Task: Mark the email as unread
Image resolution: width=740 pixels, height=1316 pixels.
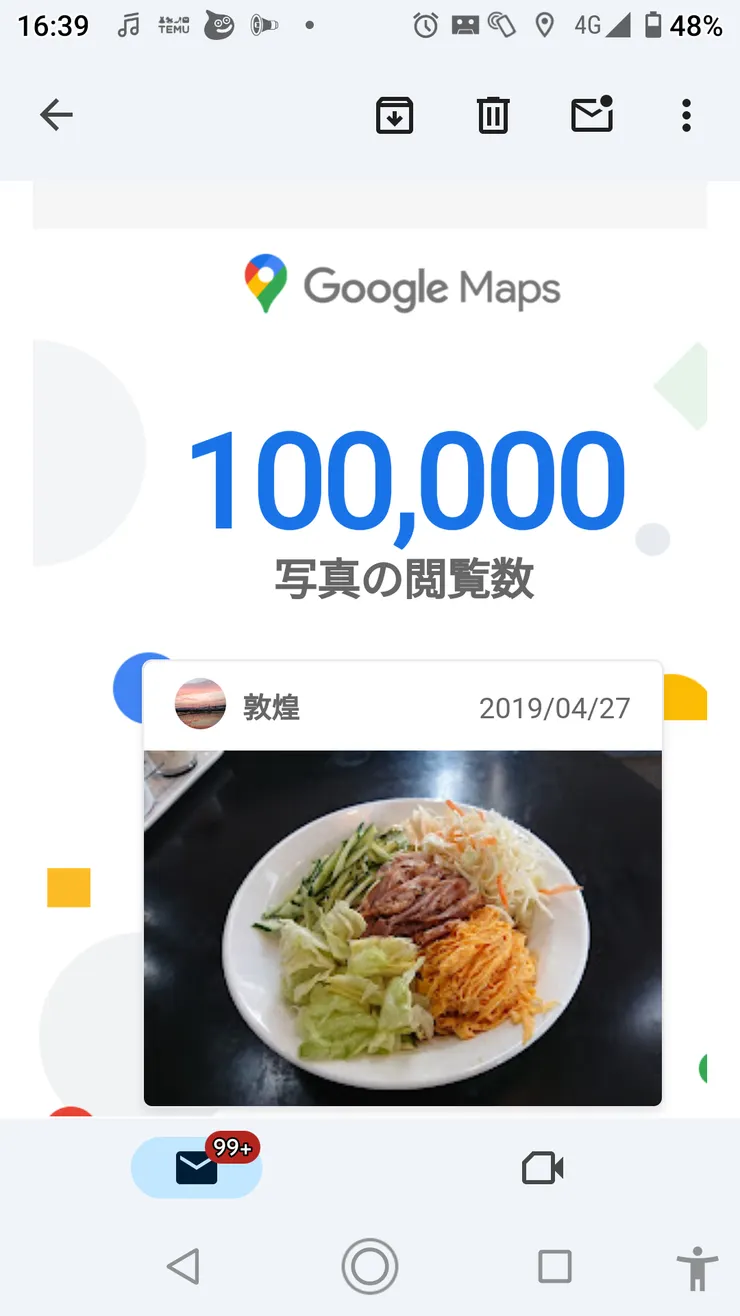Action: pyautogui.click(x=591, y=115)
